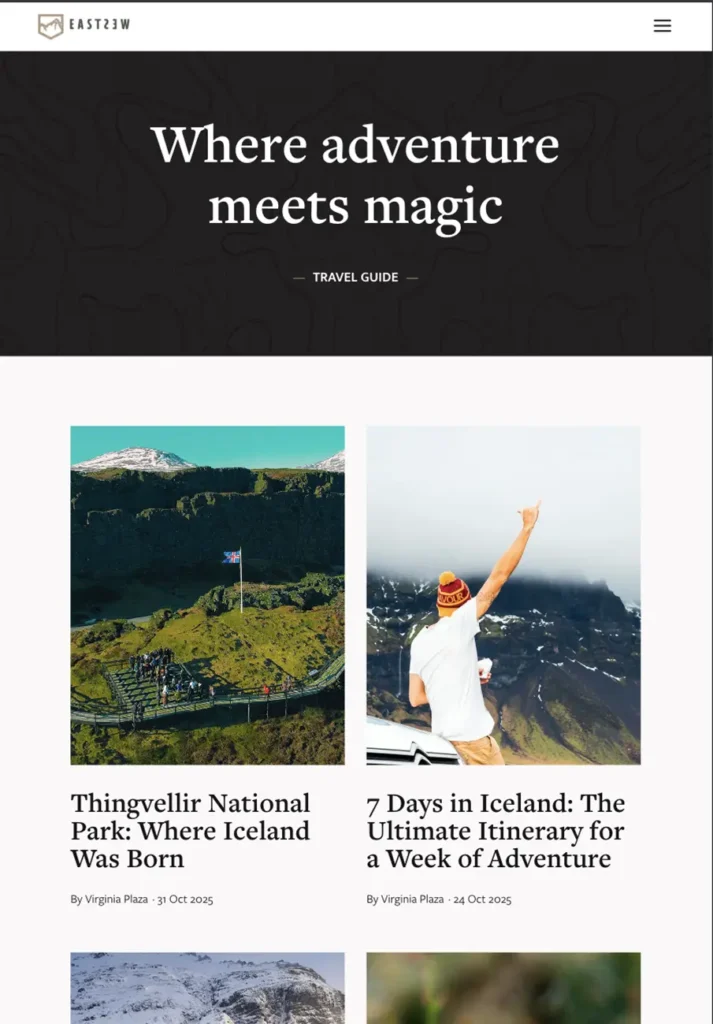
Task: Open the snowy mountain article image
Action: click(x=207, y=988)
